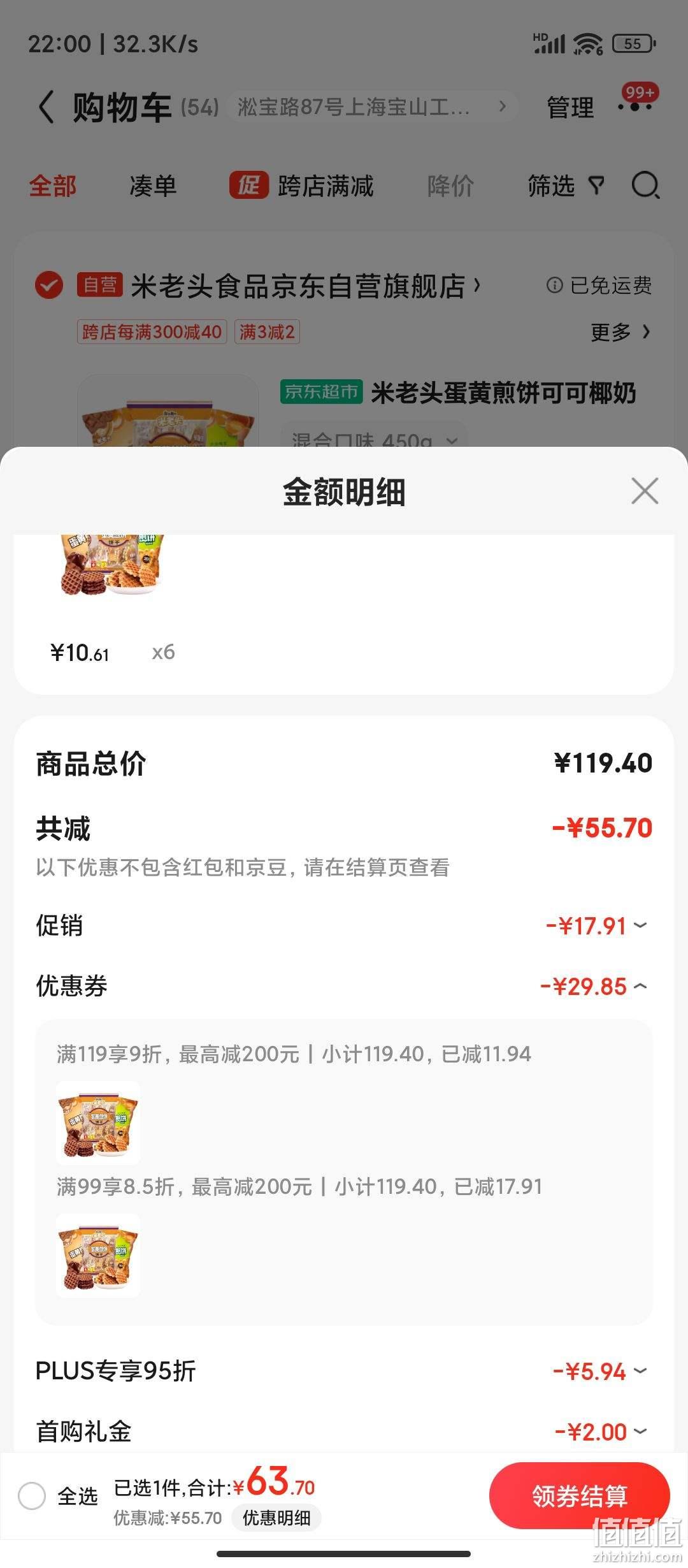Open 优惠明细 in the bottom bar

pyautogui.click(x=276, y=1518)
